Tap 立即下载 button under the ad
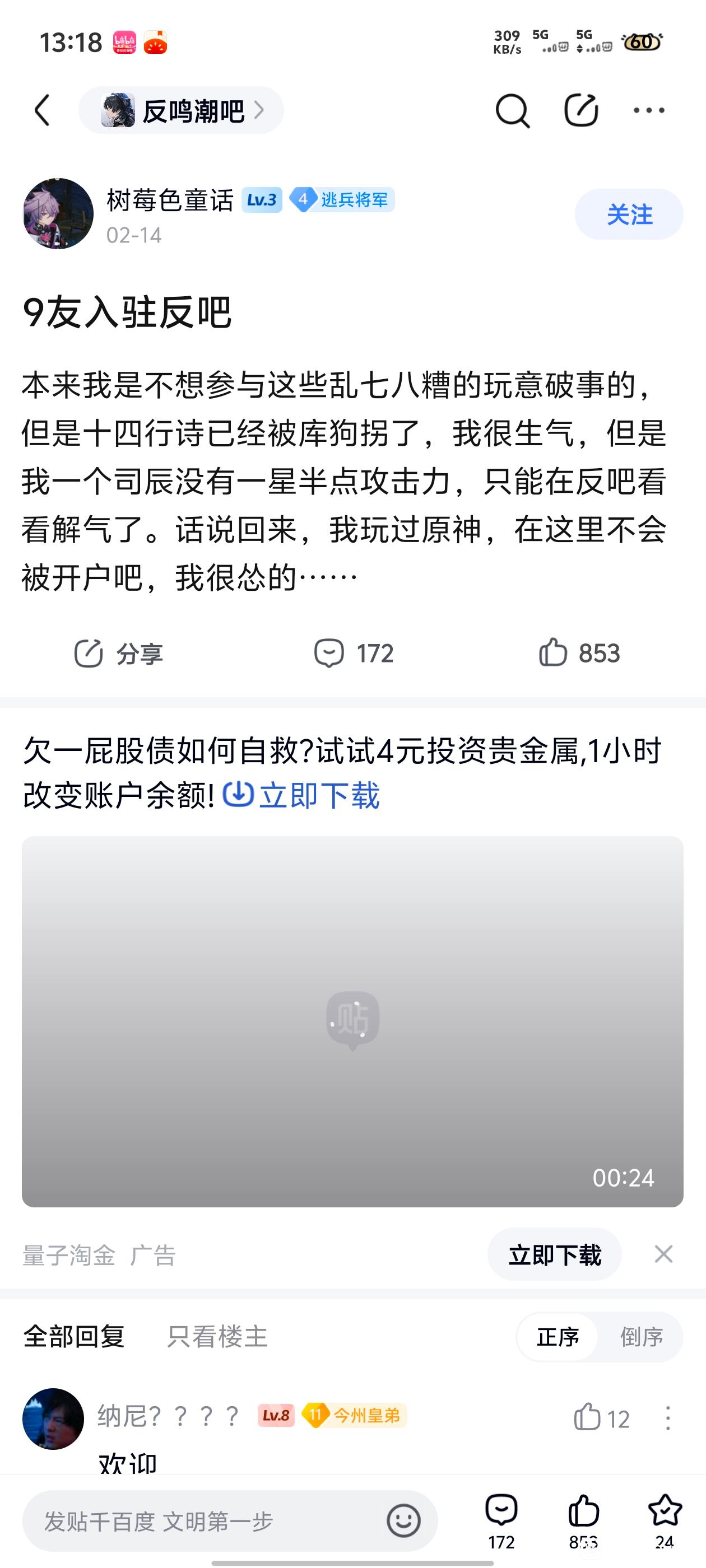The width and height of the screenshot is (706, 1568). (554, 1254)
